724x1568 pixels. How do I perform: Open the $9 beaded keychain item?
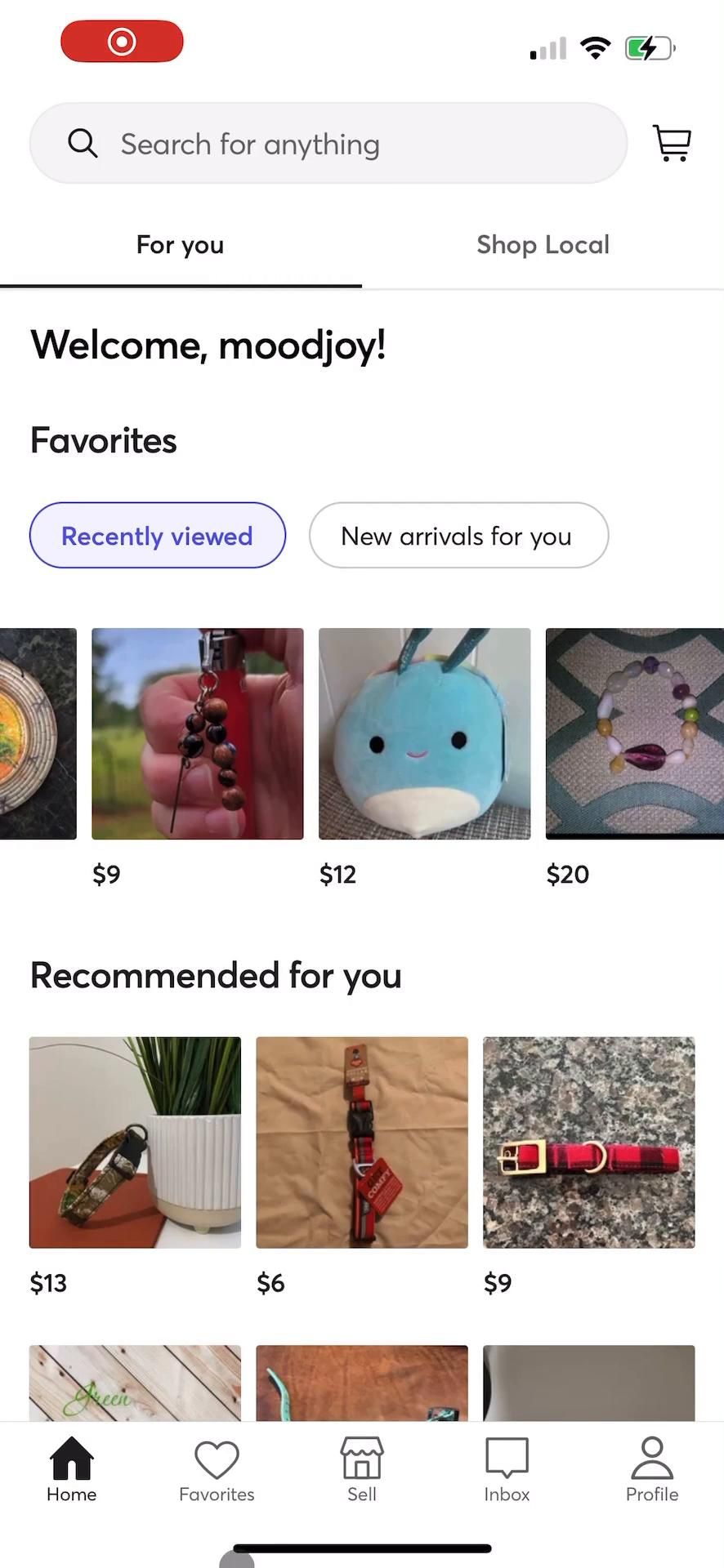[197, 733]
